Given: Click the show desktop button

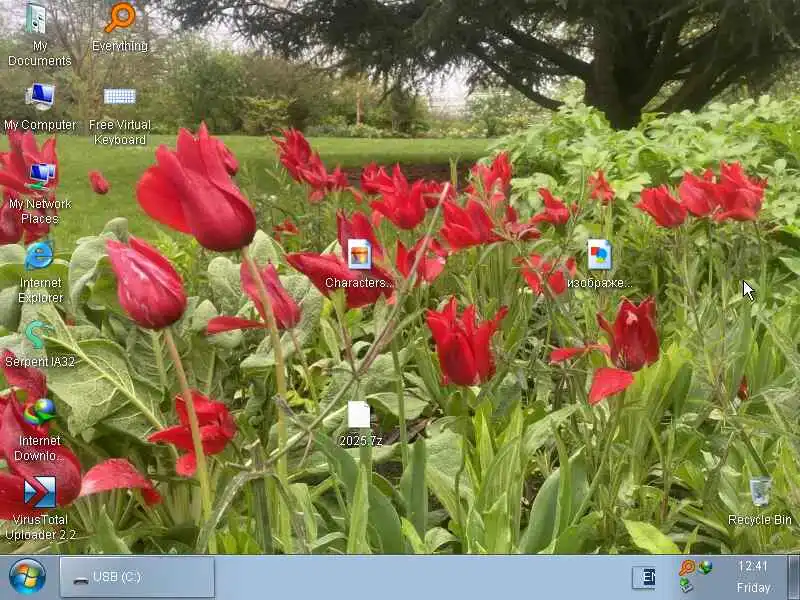Looking at the screenshot, I should [x=793, y=577].
